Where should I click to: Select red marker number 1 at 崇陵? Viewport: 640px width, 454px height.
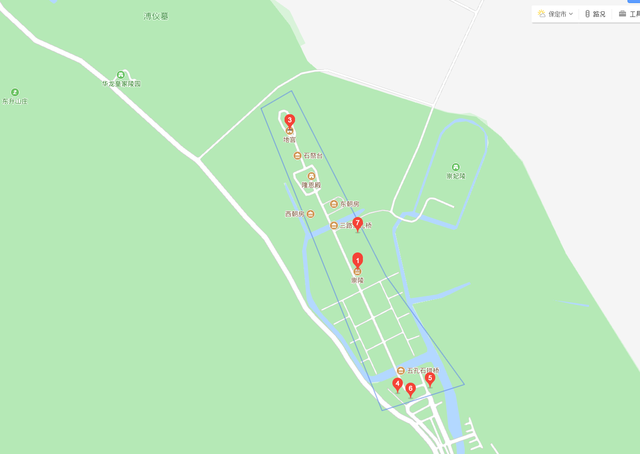[x=358, y=262]
